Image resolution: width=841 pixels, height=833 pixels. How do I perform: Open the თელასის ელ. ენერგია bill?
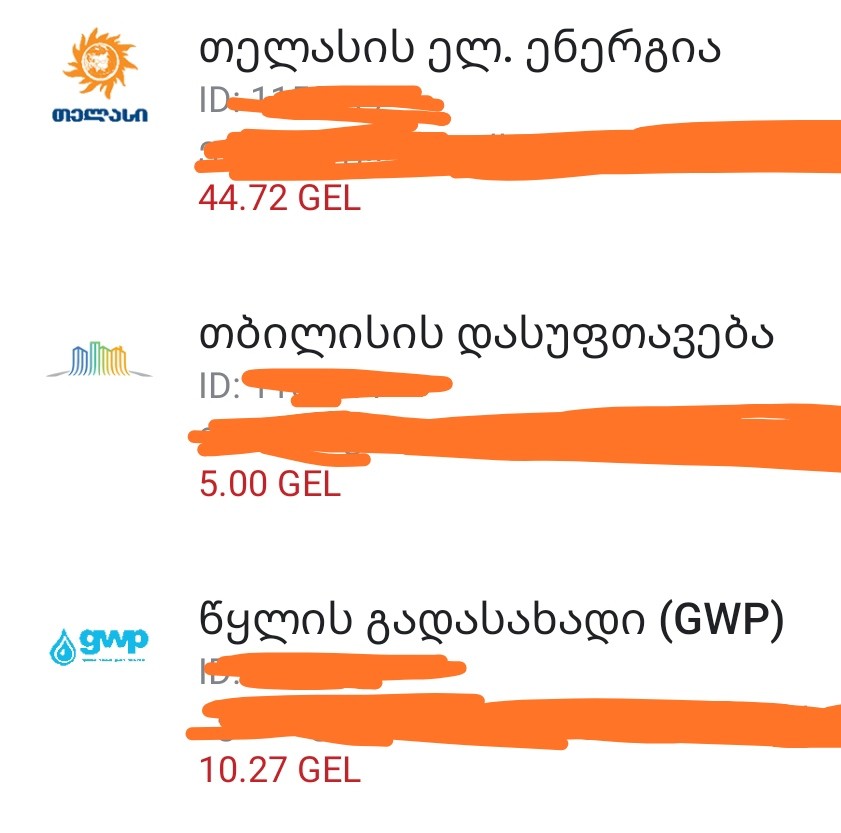tap(459, 50)
